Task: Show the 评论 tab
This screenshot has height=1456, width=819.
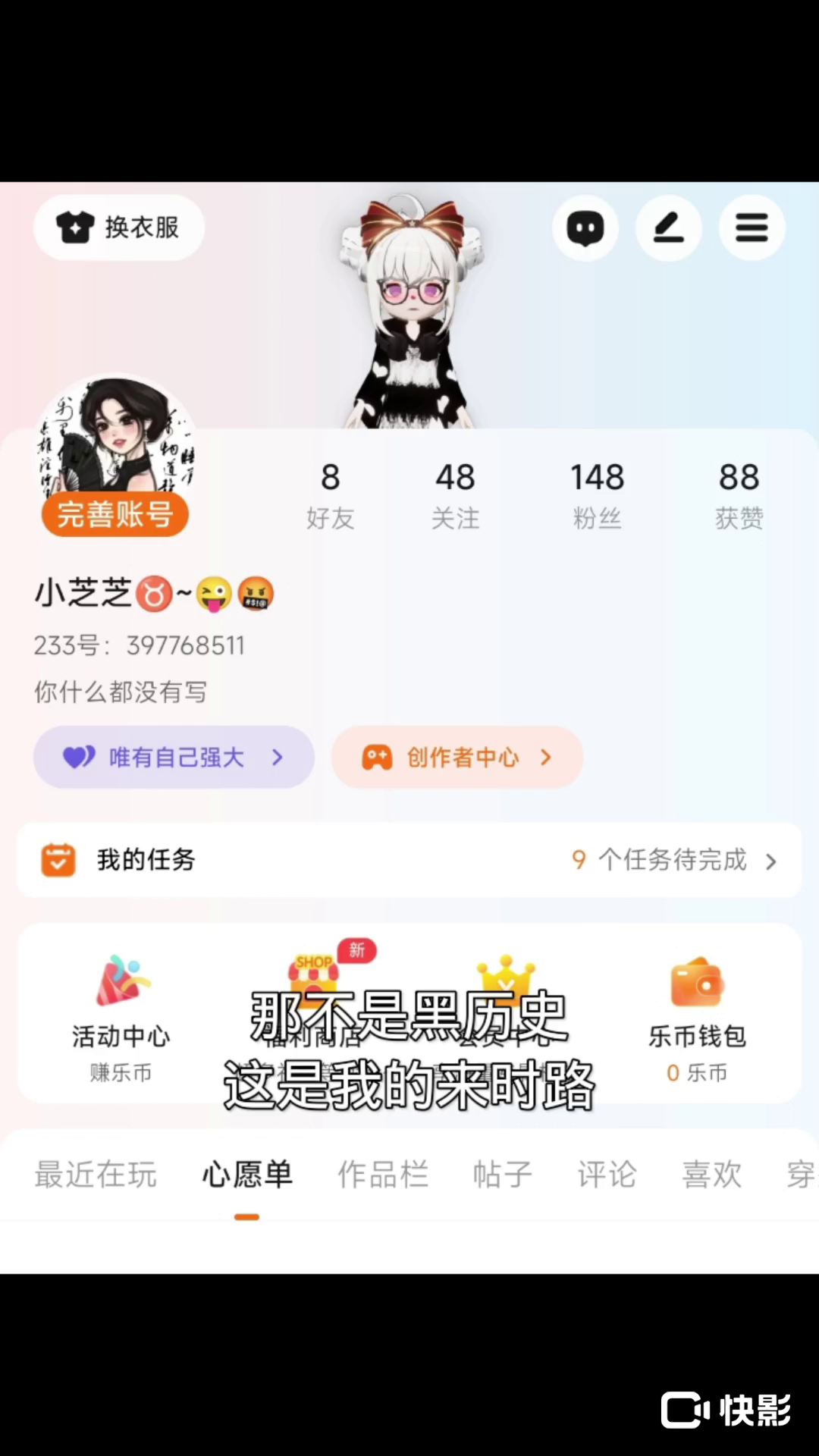Action: point(607,1175)
